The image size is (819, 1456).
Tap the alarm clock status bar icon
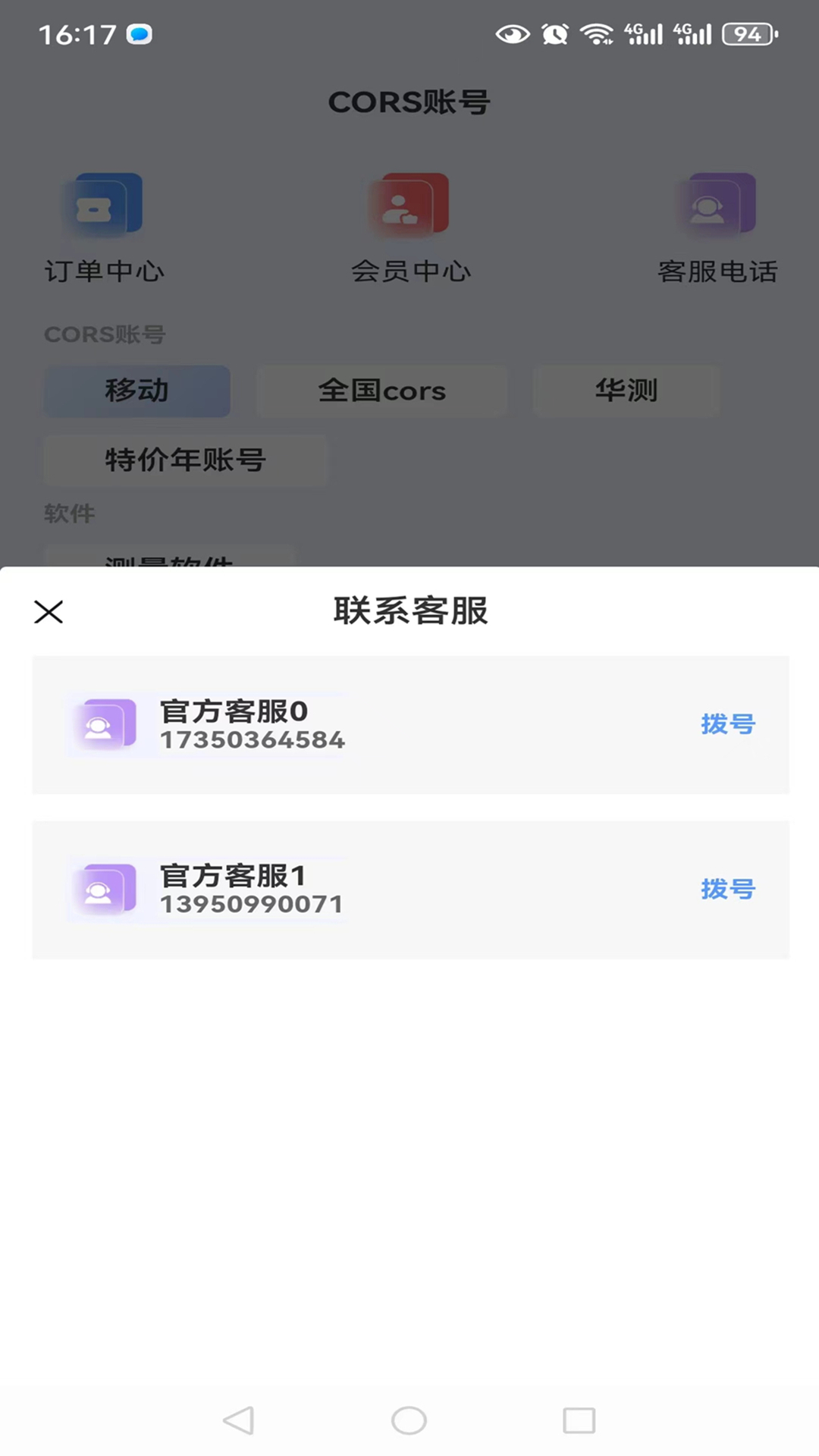554,33
